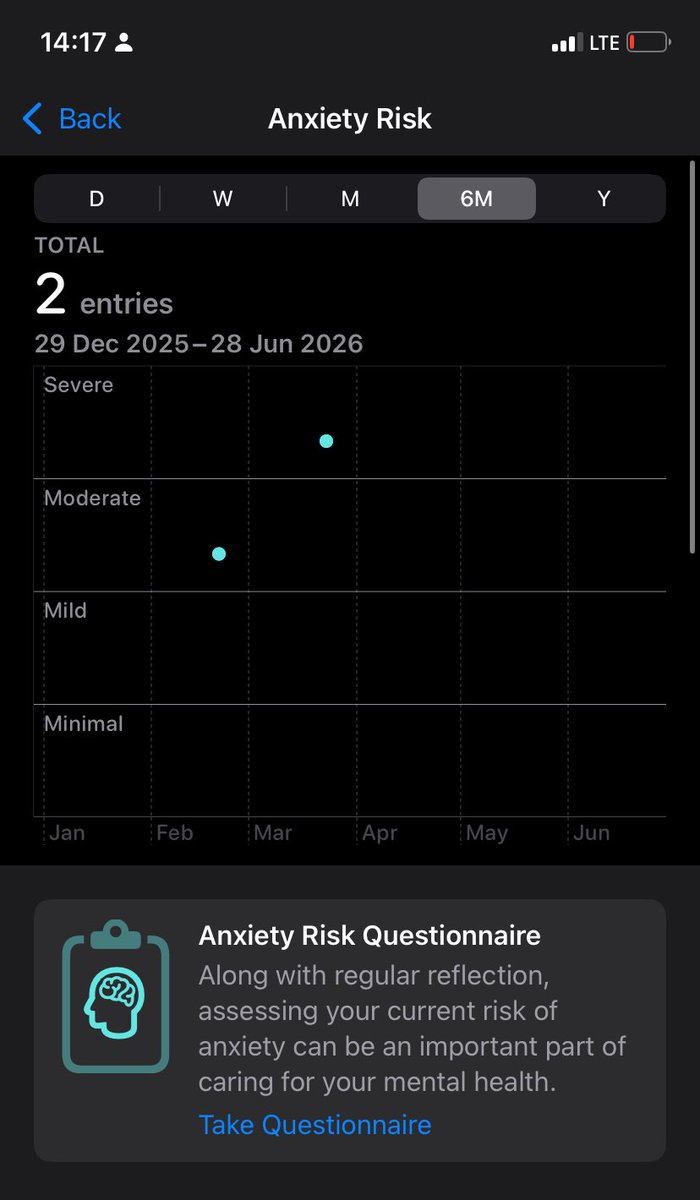
Task: Select the W weekly range
Action: tap(223, 198)
